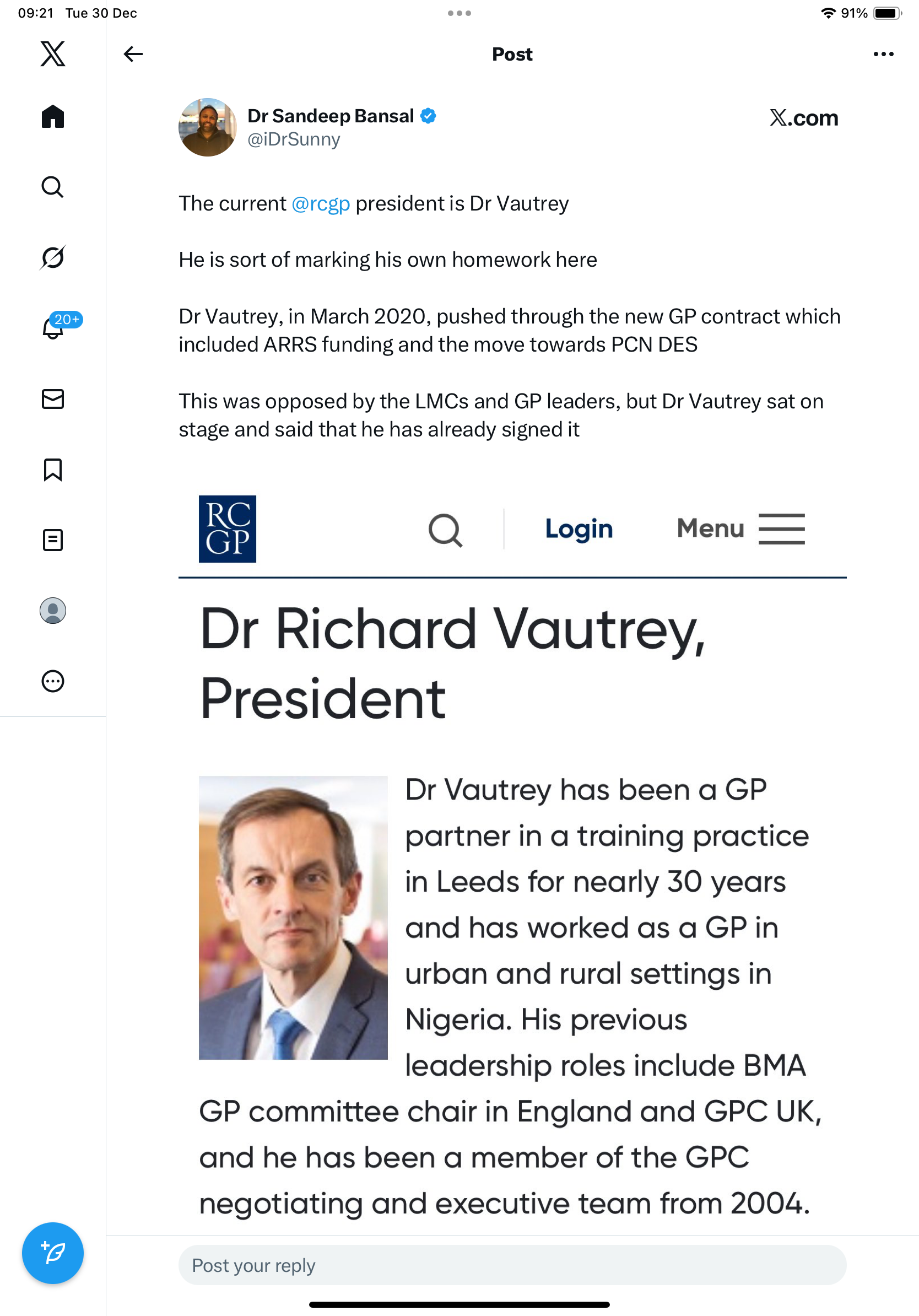Open Dr Sandeep Bansal's profile picture
Image resolution: width=919 pixels, height=1316 pixels.
[207, 127]
